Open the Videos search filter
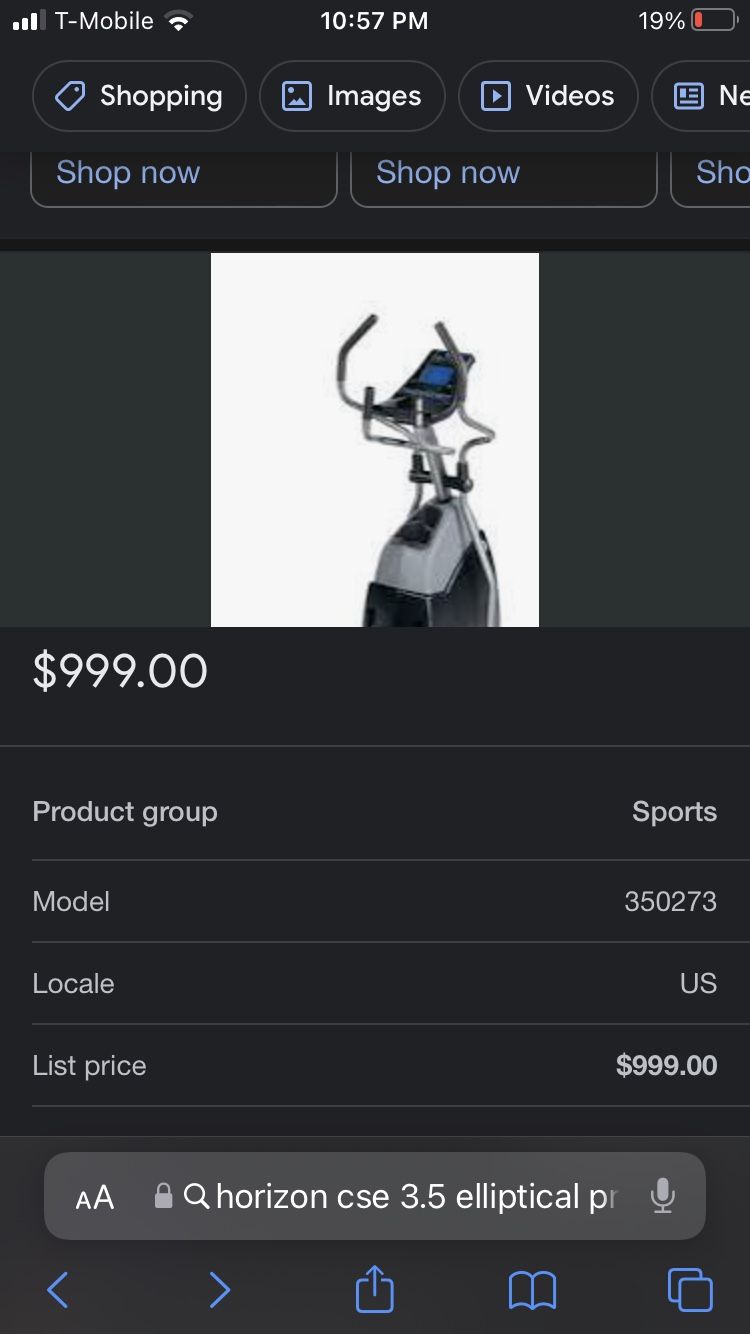 [548, 96]
